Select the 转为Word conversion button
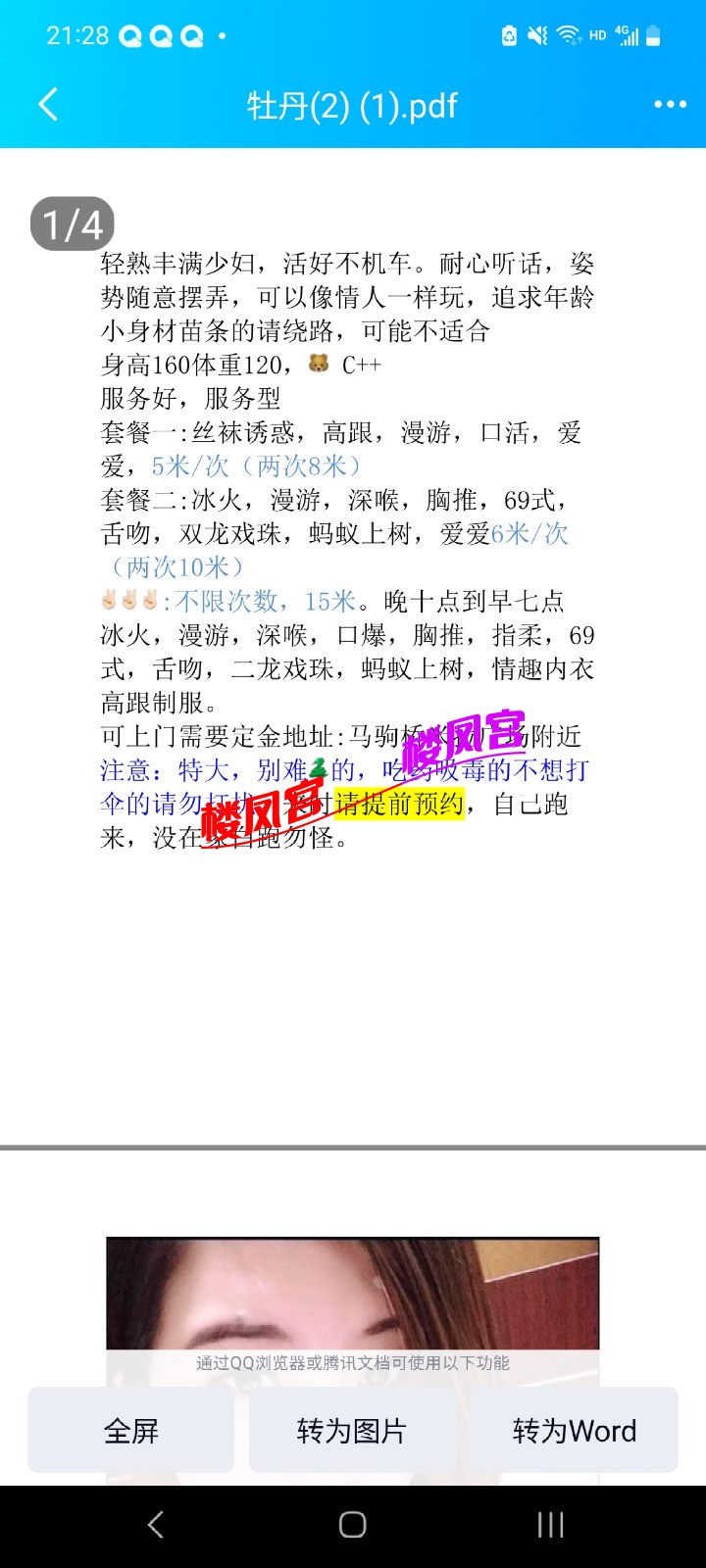The image size is (706, 1568). [574, 1431]
